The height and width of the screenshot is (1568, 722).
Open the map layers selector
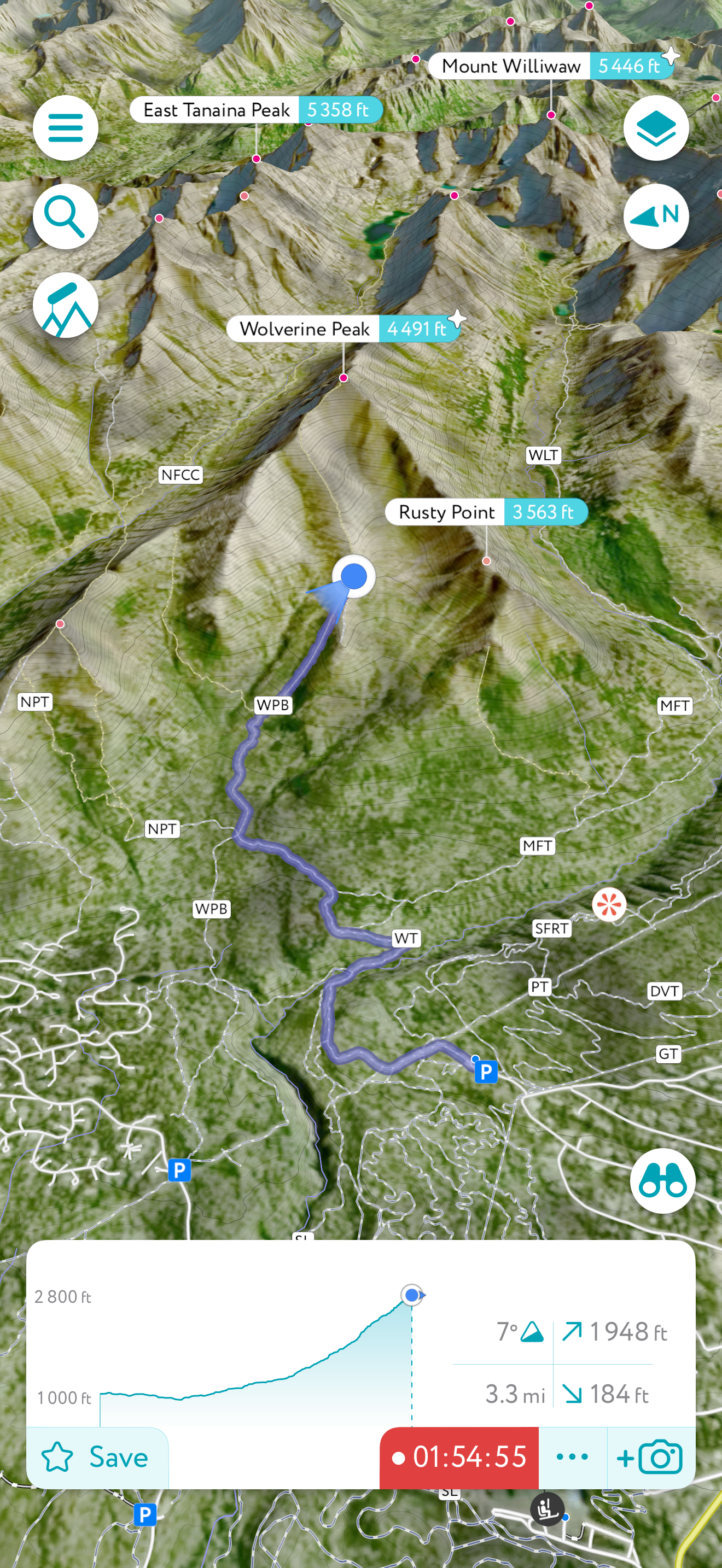[x=656, y=128]
